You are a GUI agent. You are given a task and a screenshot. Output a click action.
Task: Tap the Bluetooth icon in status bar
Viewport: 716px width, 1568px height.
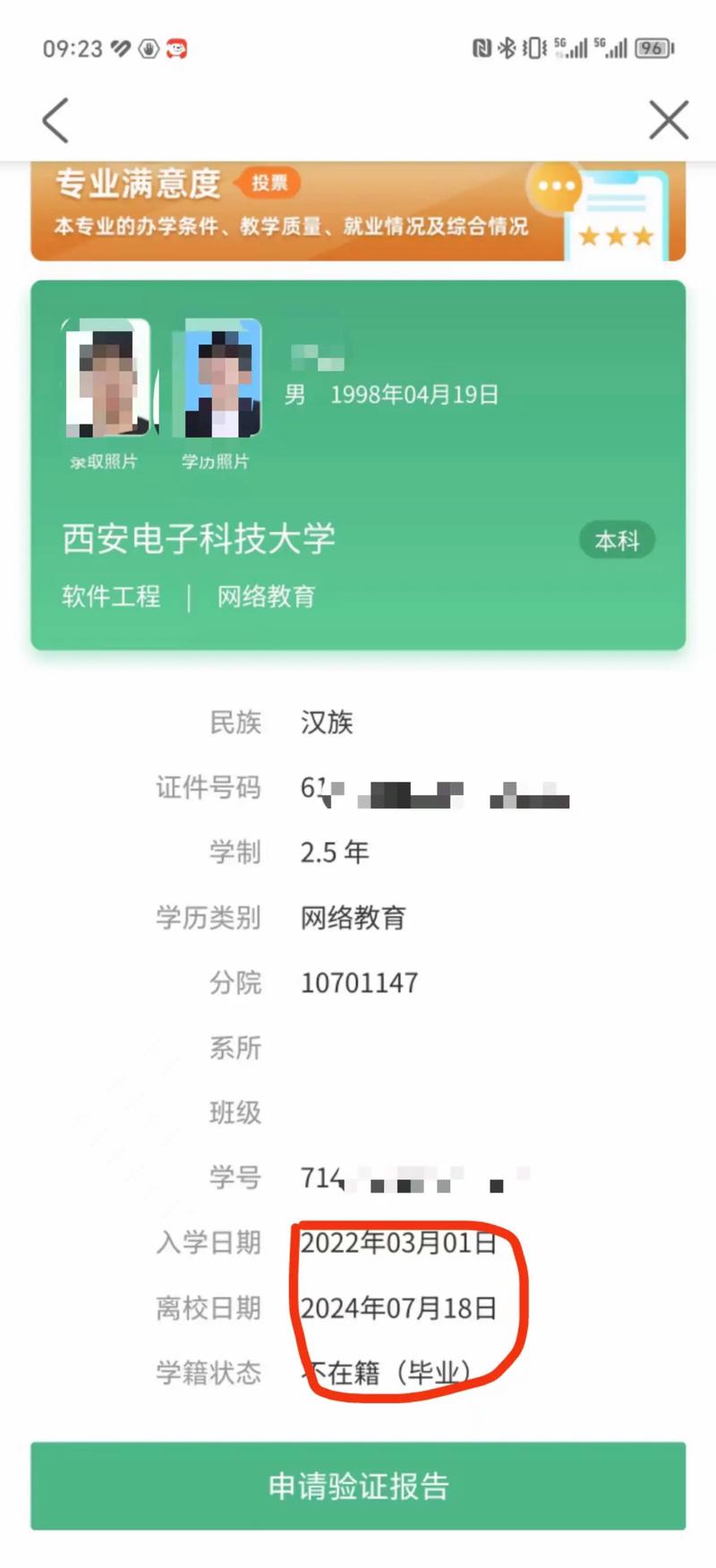coord(506,49)
